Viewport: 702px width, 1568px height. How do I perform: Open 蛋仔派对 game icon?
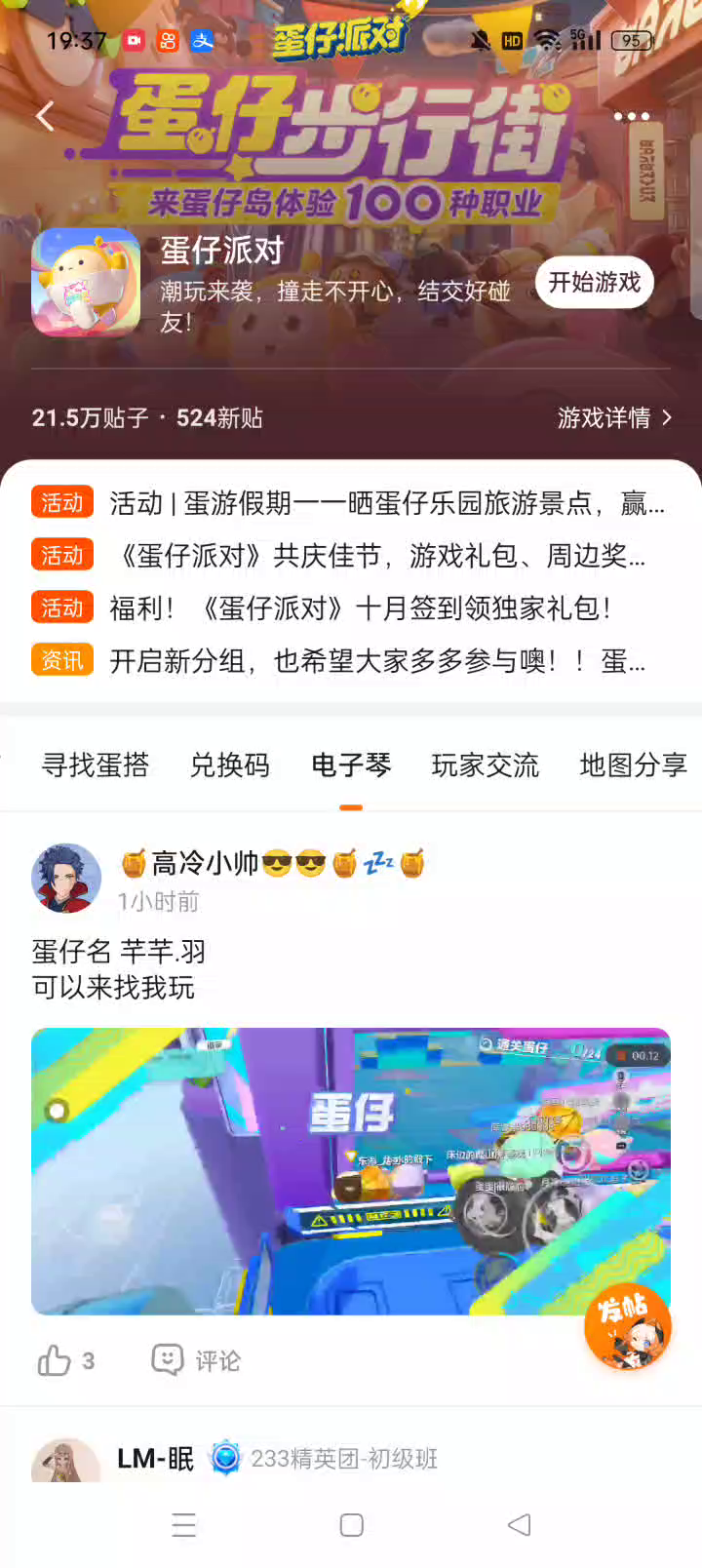coord(86,282)
